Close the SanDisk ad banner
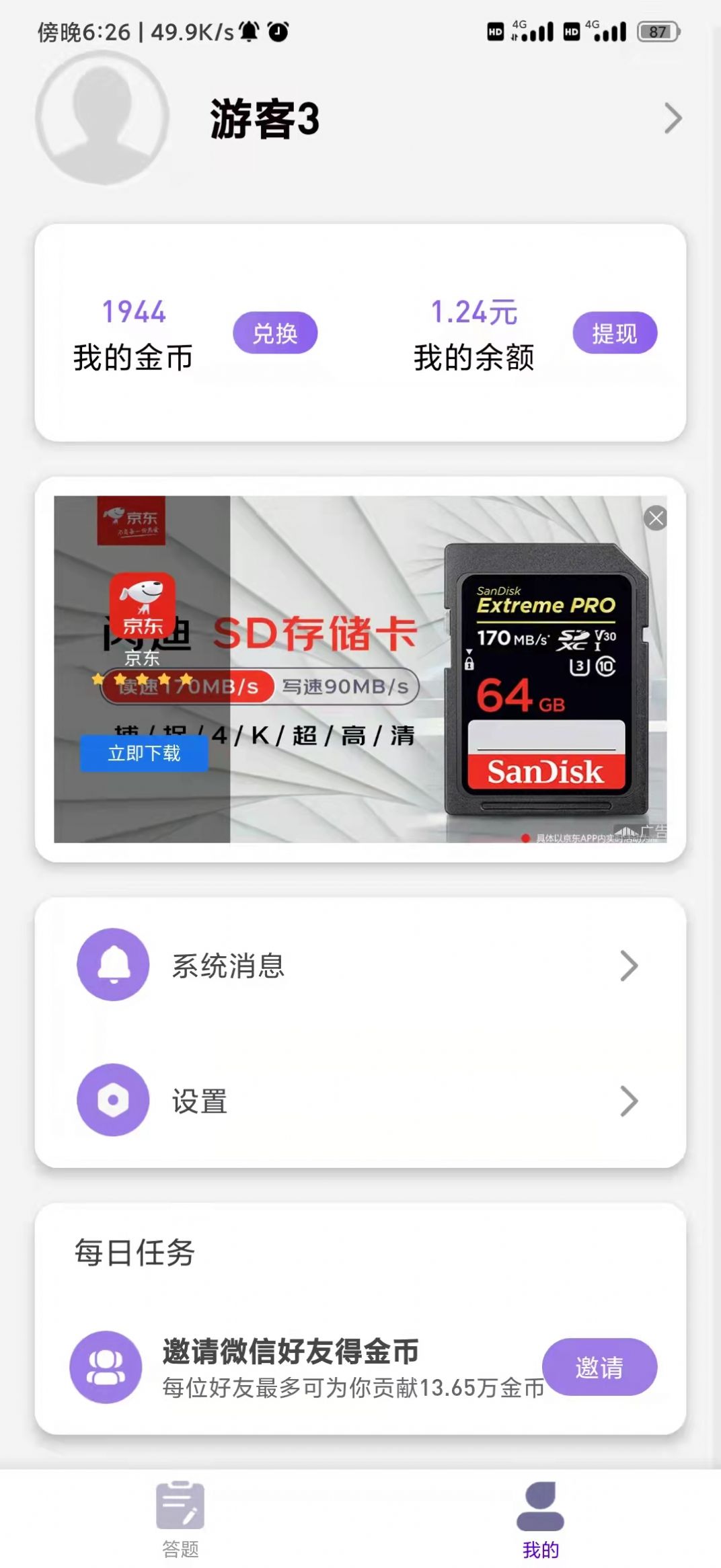The width and height of the screenshot is (721, 1568). (x=655, y=518)
